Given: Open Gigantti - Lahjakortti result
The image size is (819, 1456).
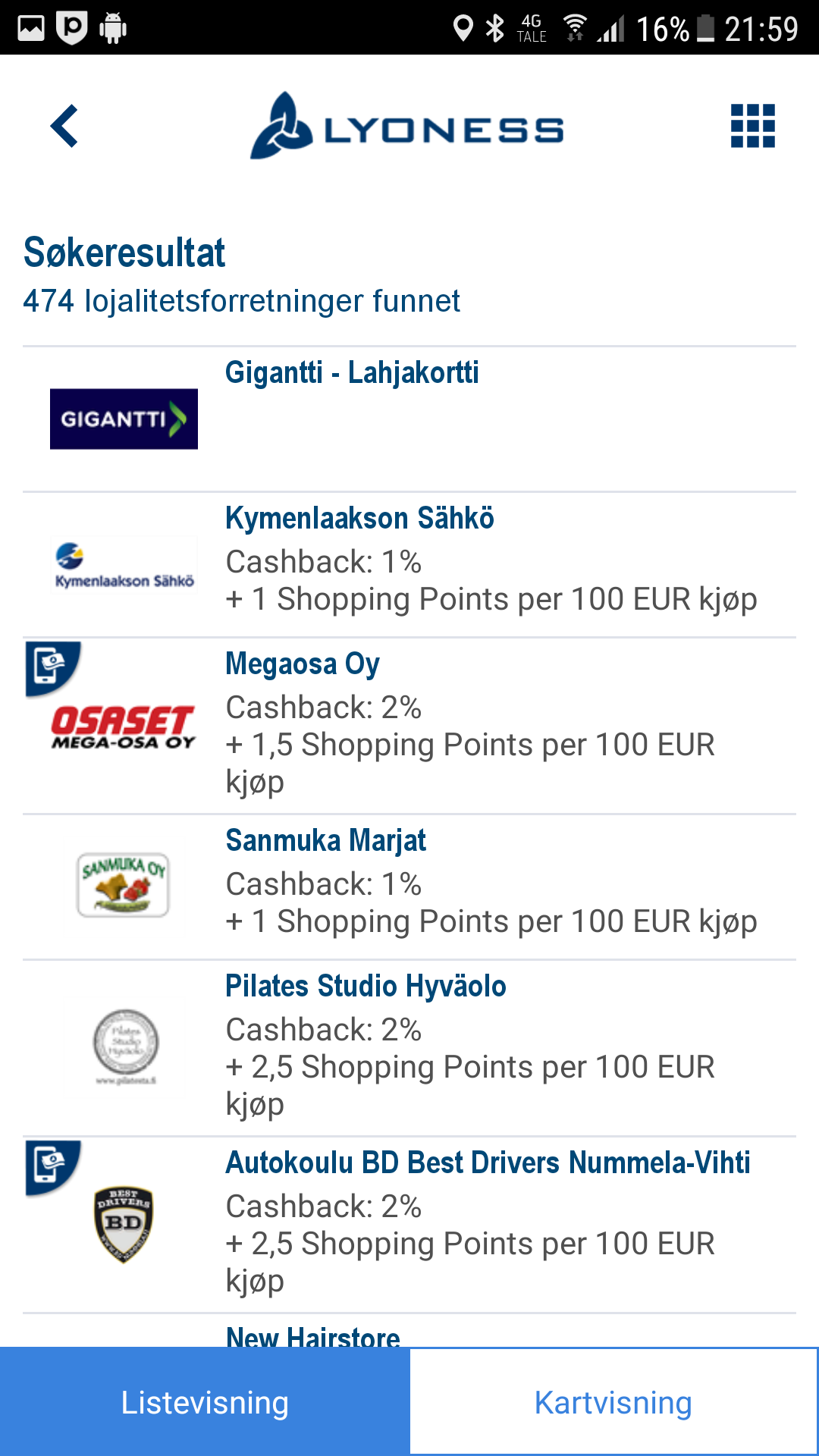Looking at the screenshot, I should coord(409,419).
